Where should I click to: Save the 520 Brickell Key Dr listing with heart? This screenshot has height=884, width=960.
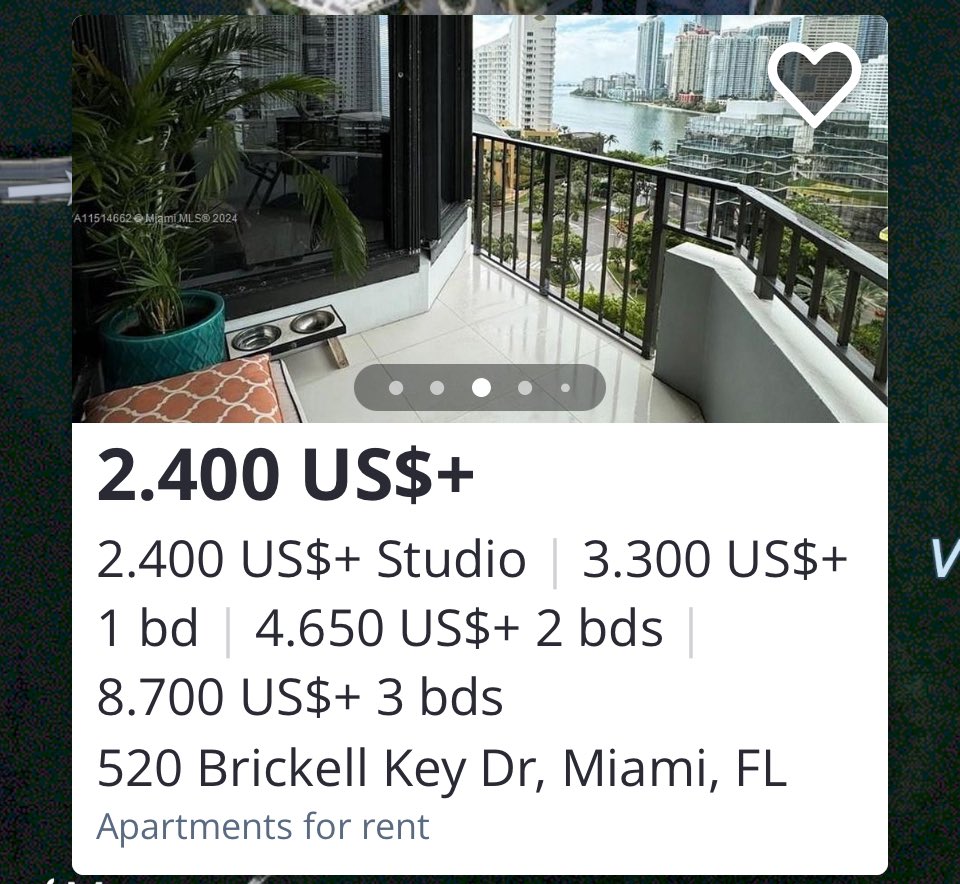pos(814,84)
